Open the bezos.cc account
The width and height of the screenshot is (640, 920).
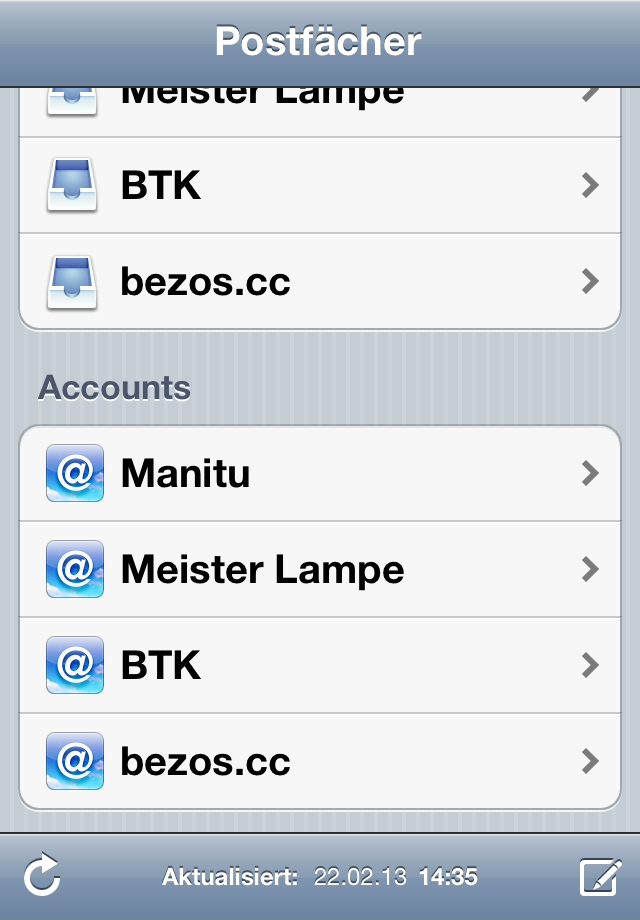[320, 762]
